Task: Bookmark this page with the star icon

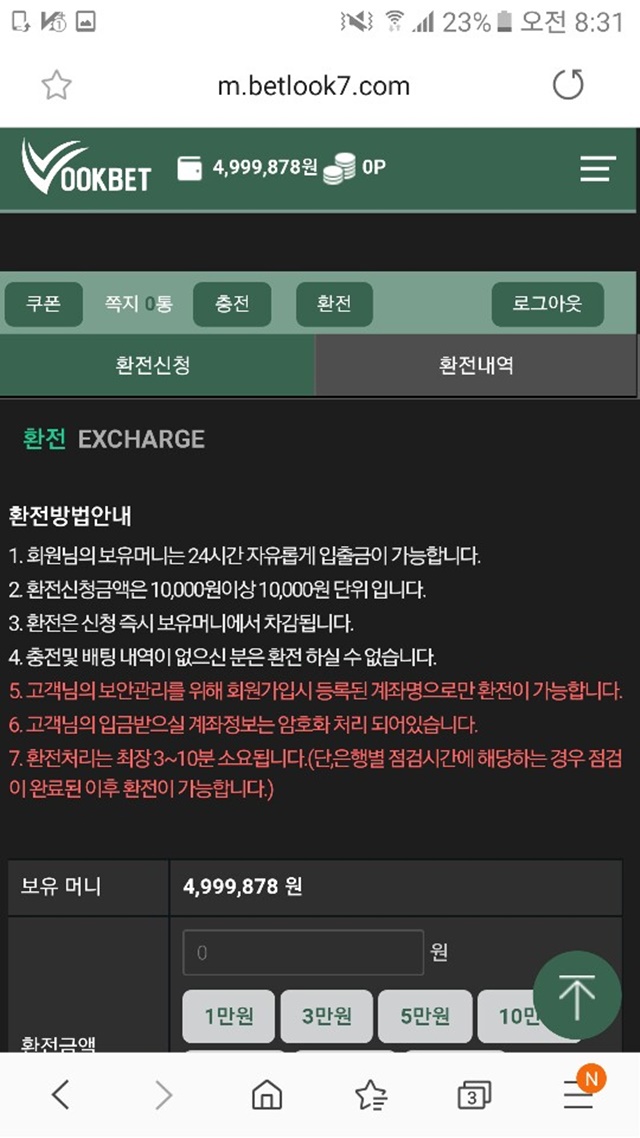Action: click(x=57, y=86)
